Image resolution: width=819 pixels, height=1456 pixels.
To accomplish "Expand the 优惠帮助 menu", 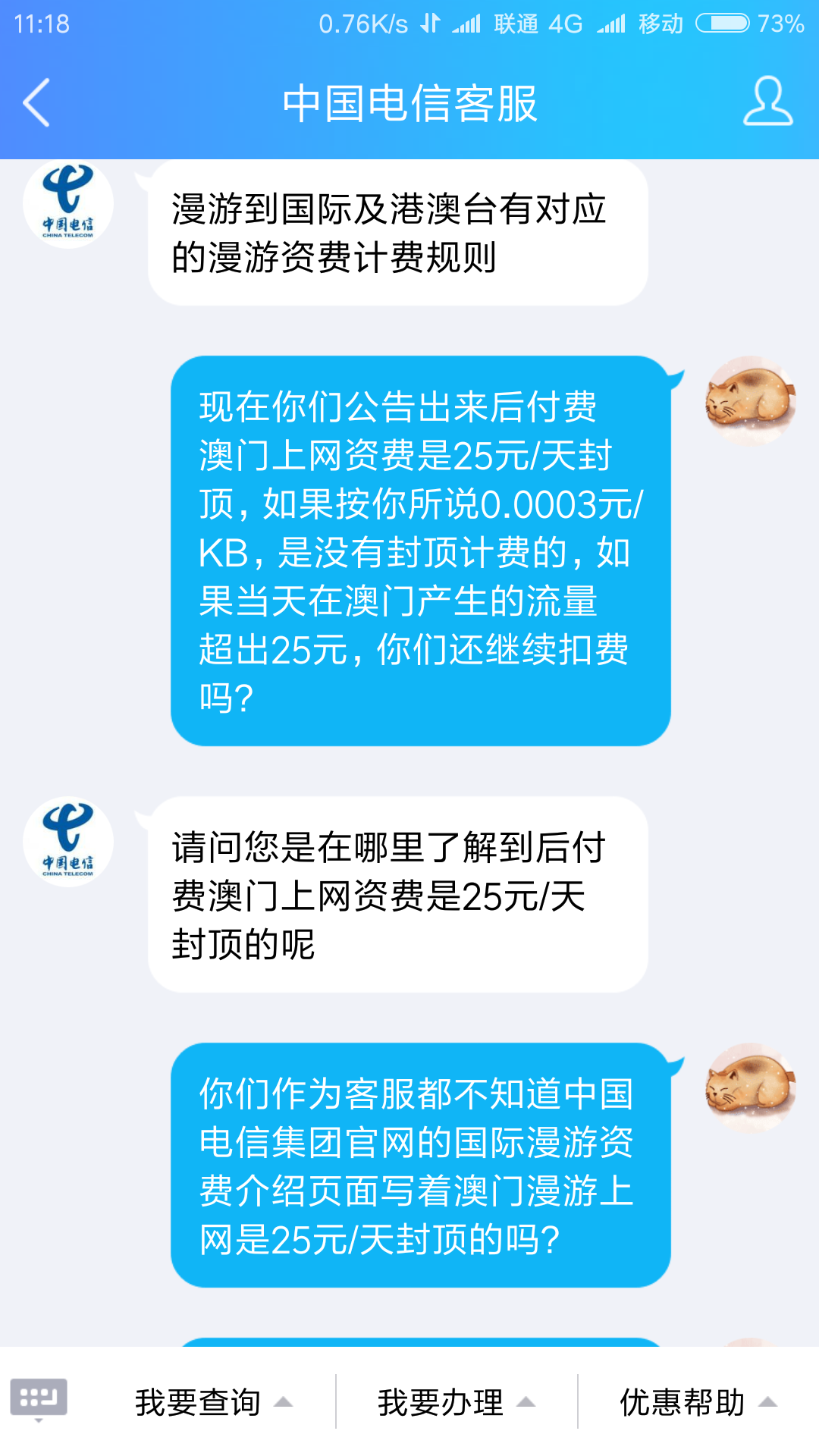I will coord(698,1402).
